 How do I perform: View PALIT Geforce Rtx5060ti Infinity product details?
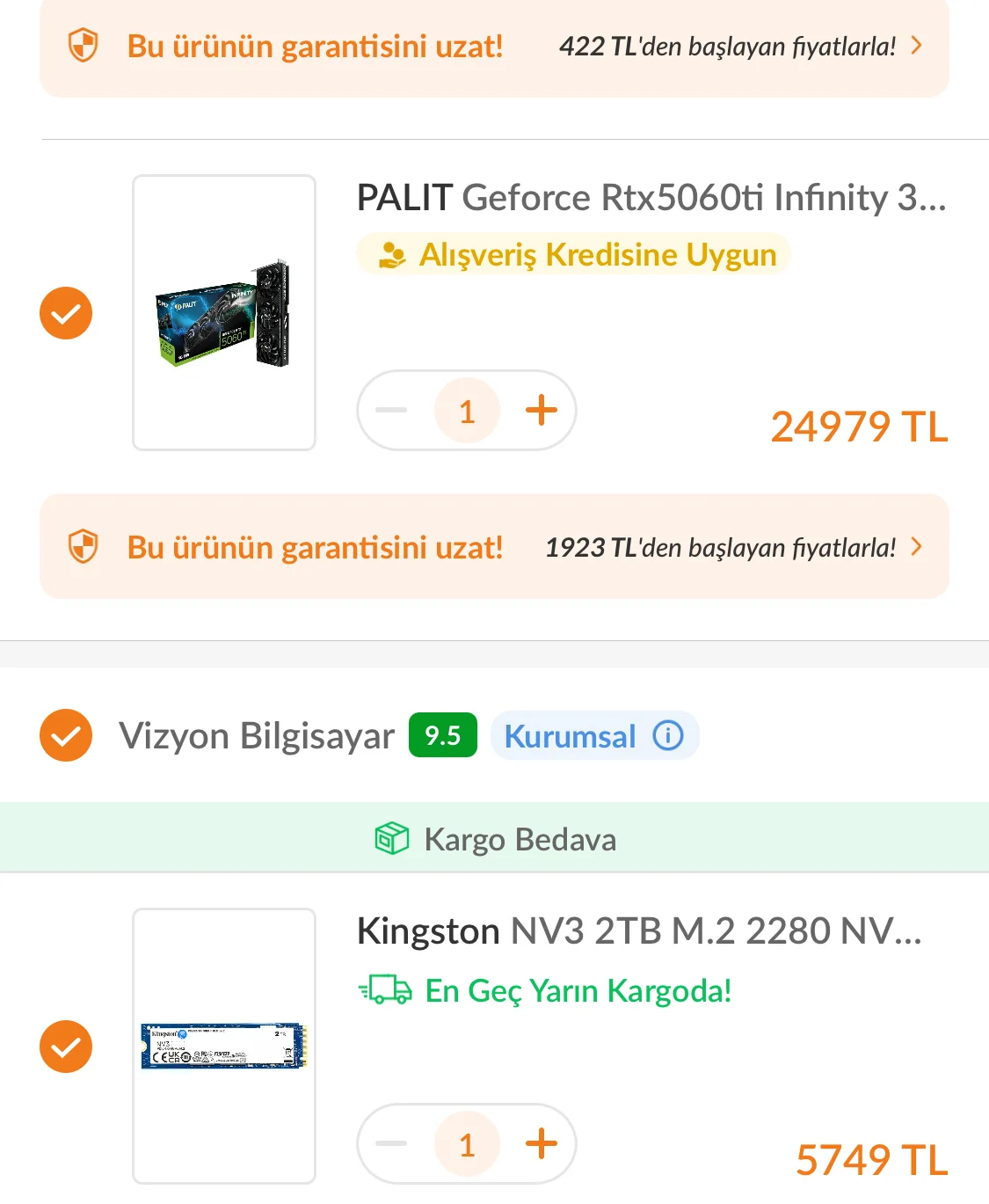[x=651, y=198]
